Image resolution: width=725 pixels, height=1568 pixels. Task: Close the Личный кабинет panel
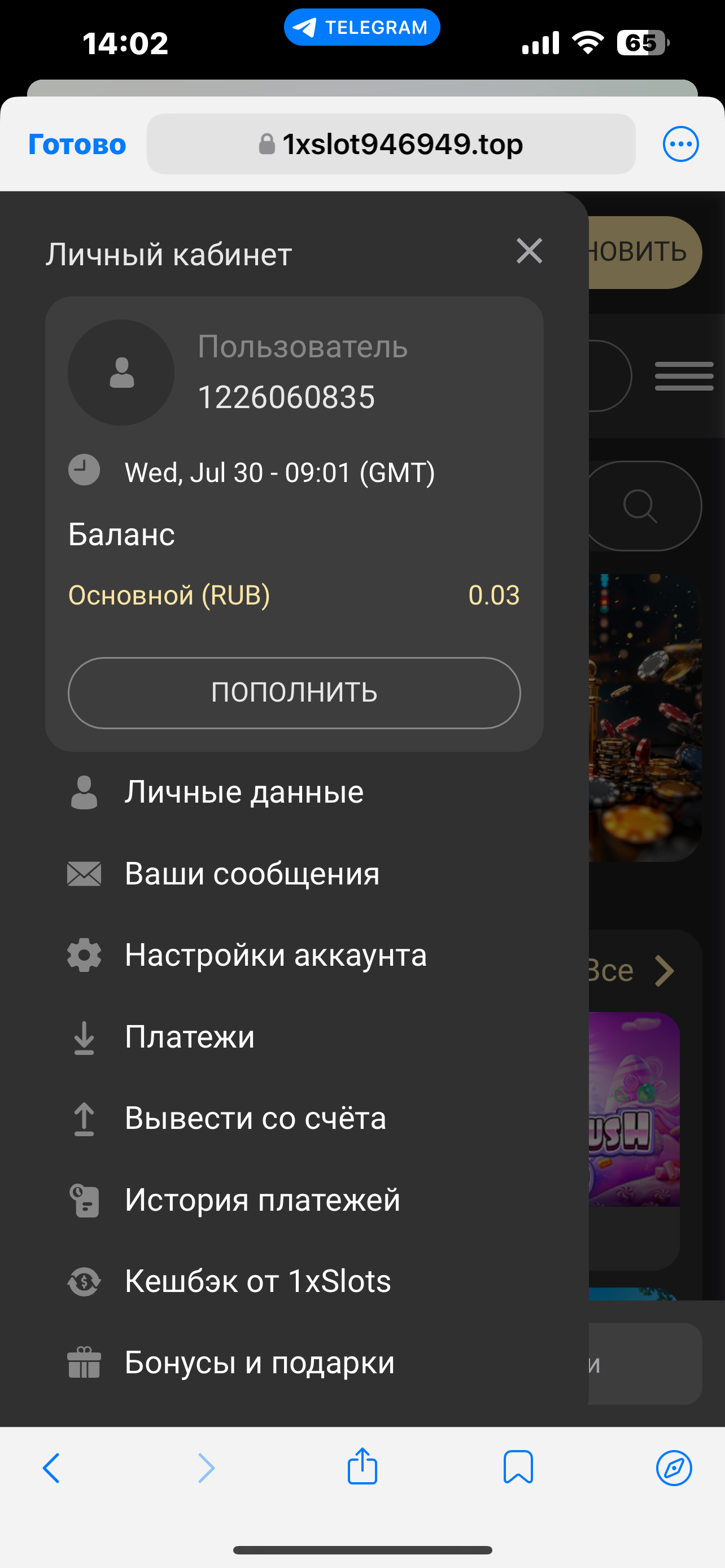pyautogui.click(x=529, y=251)
